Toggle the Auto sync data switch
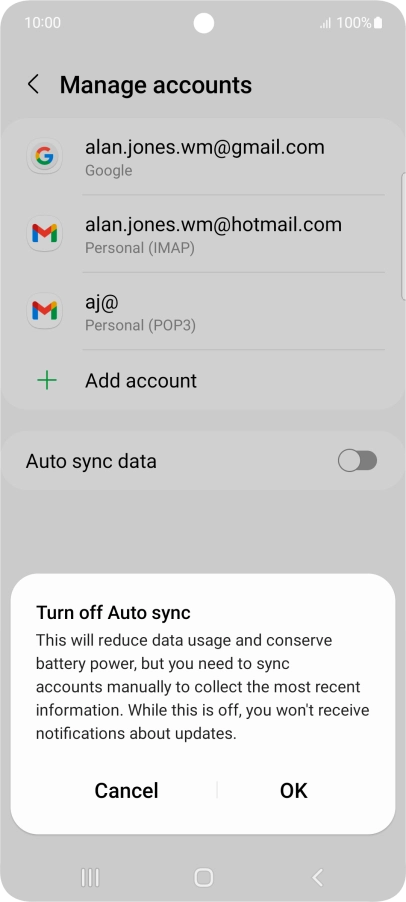 357,461
